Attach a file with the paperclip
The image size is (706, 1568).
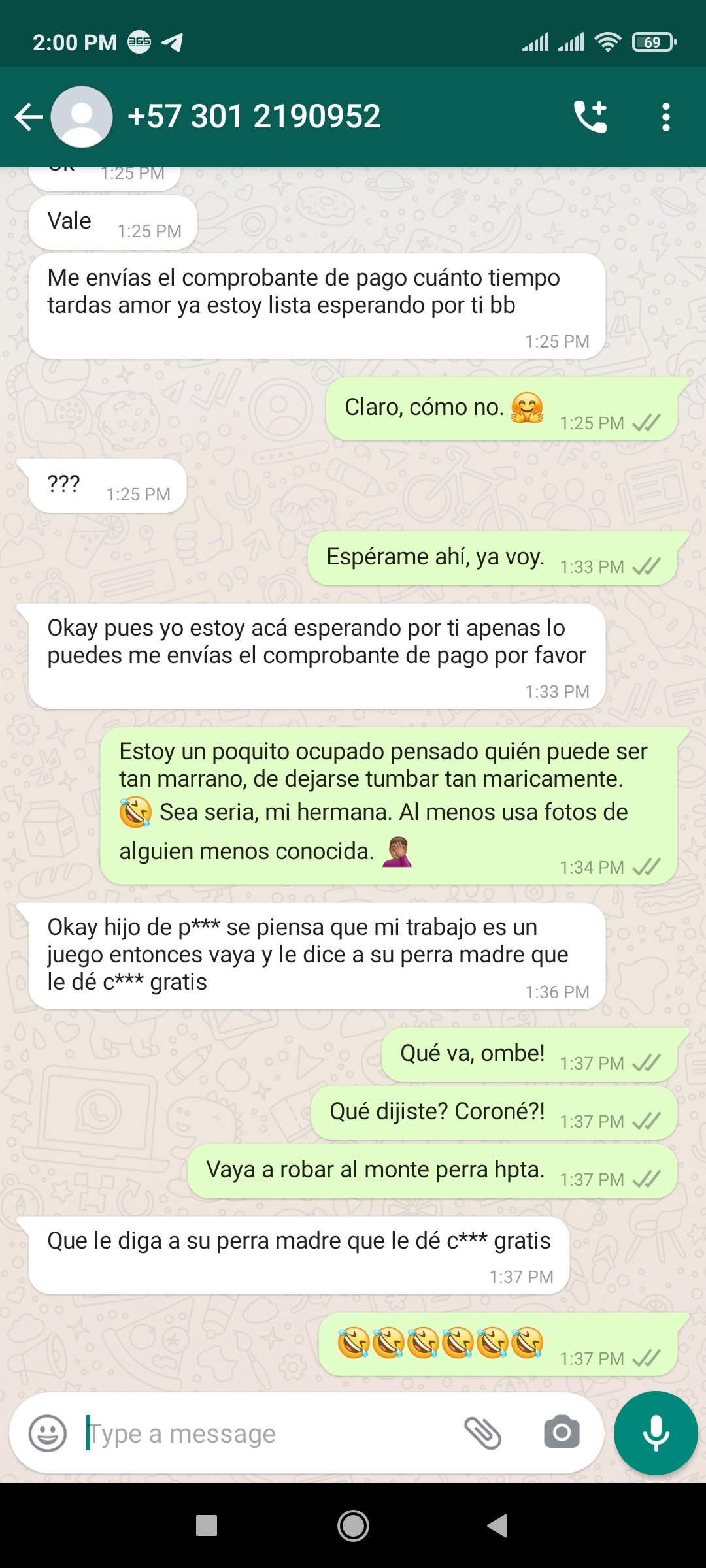[482, 1433]
